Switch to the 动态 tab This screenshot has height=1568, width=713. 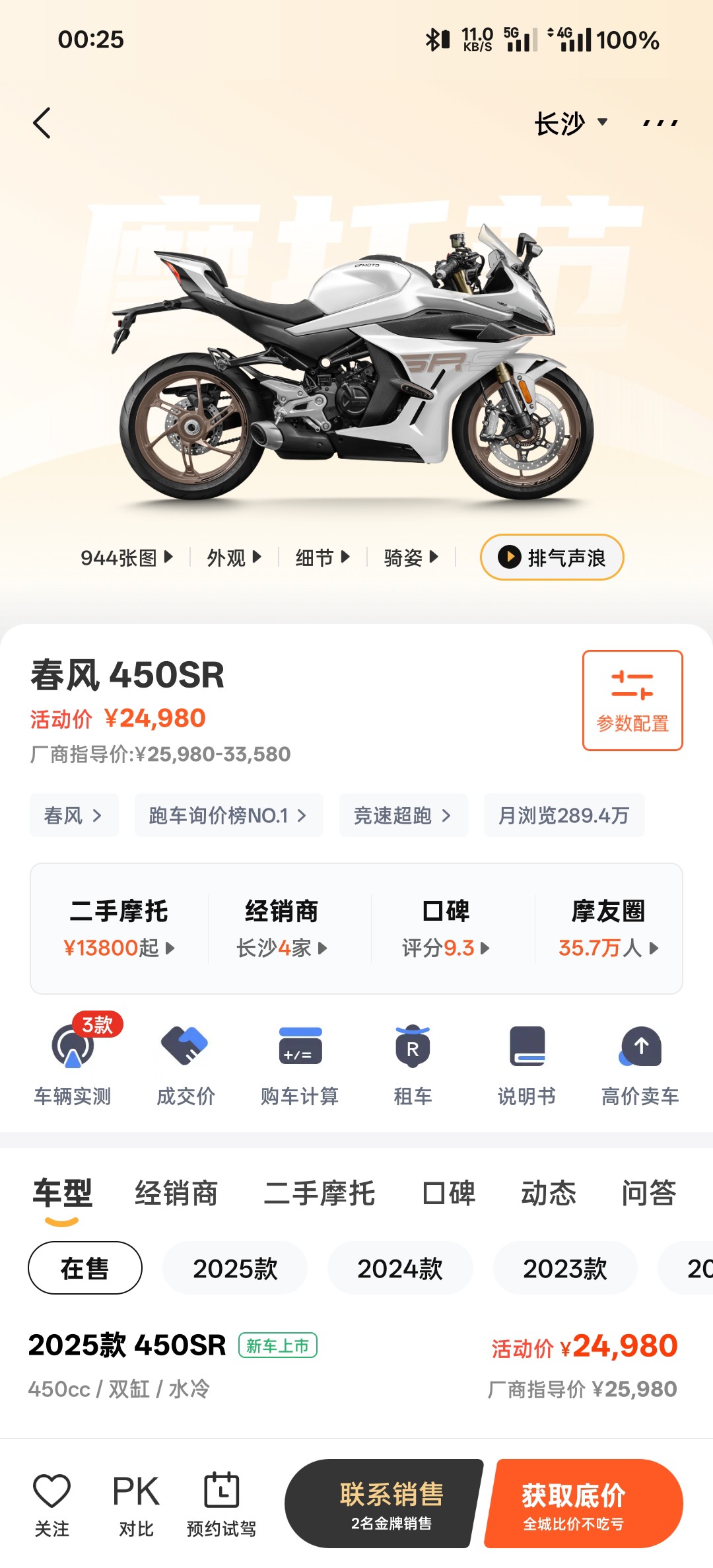(x=549, y=1193)
